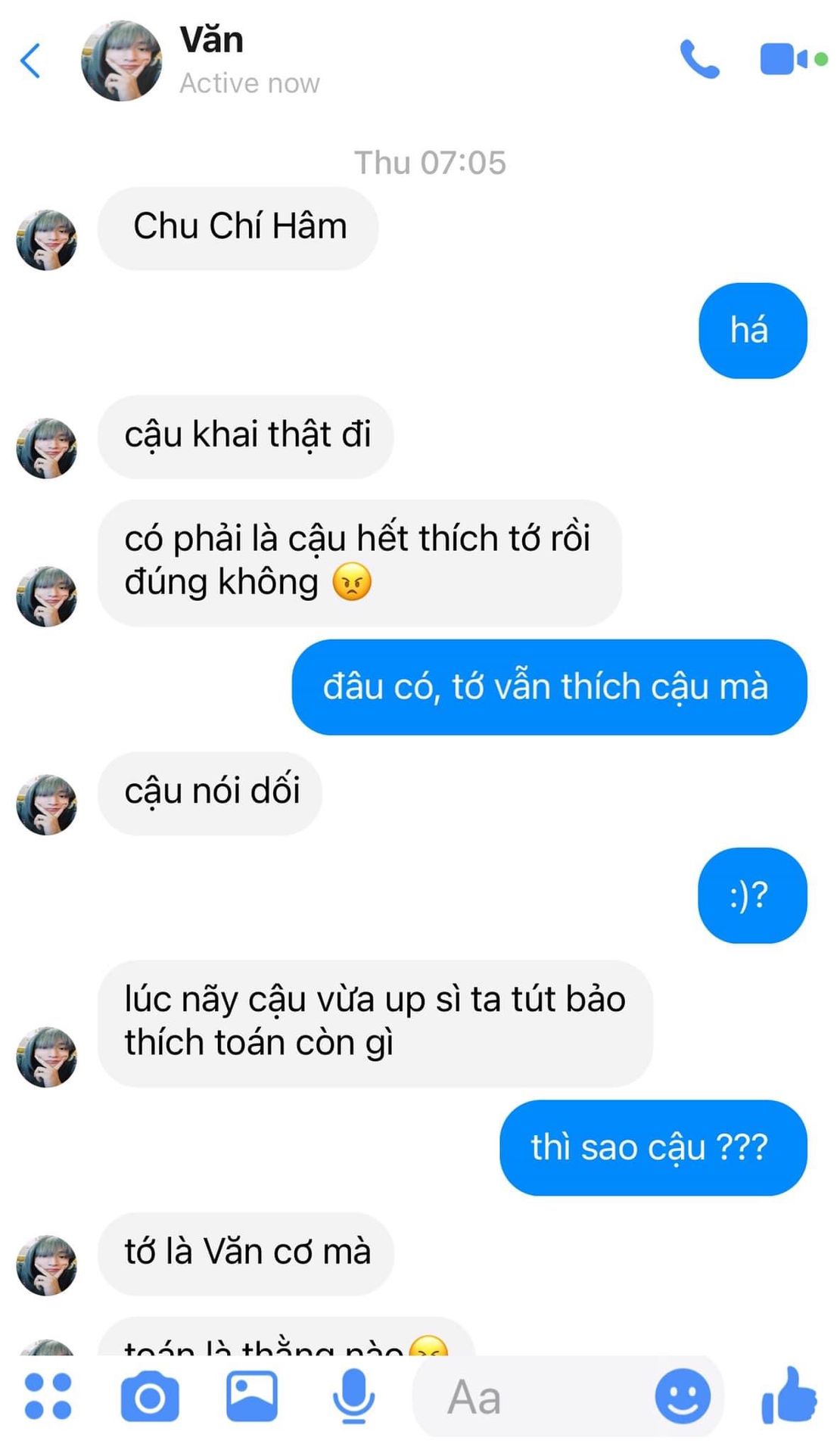Start a voice call with Văn
840x1453 pixels.
699,59
